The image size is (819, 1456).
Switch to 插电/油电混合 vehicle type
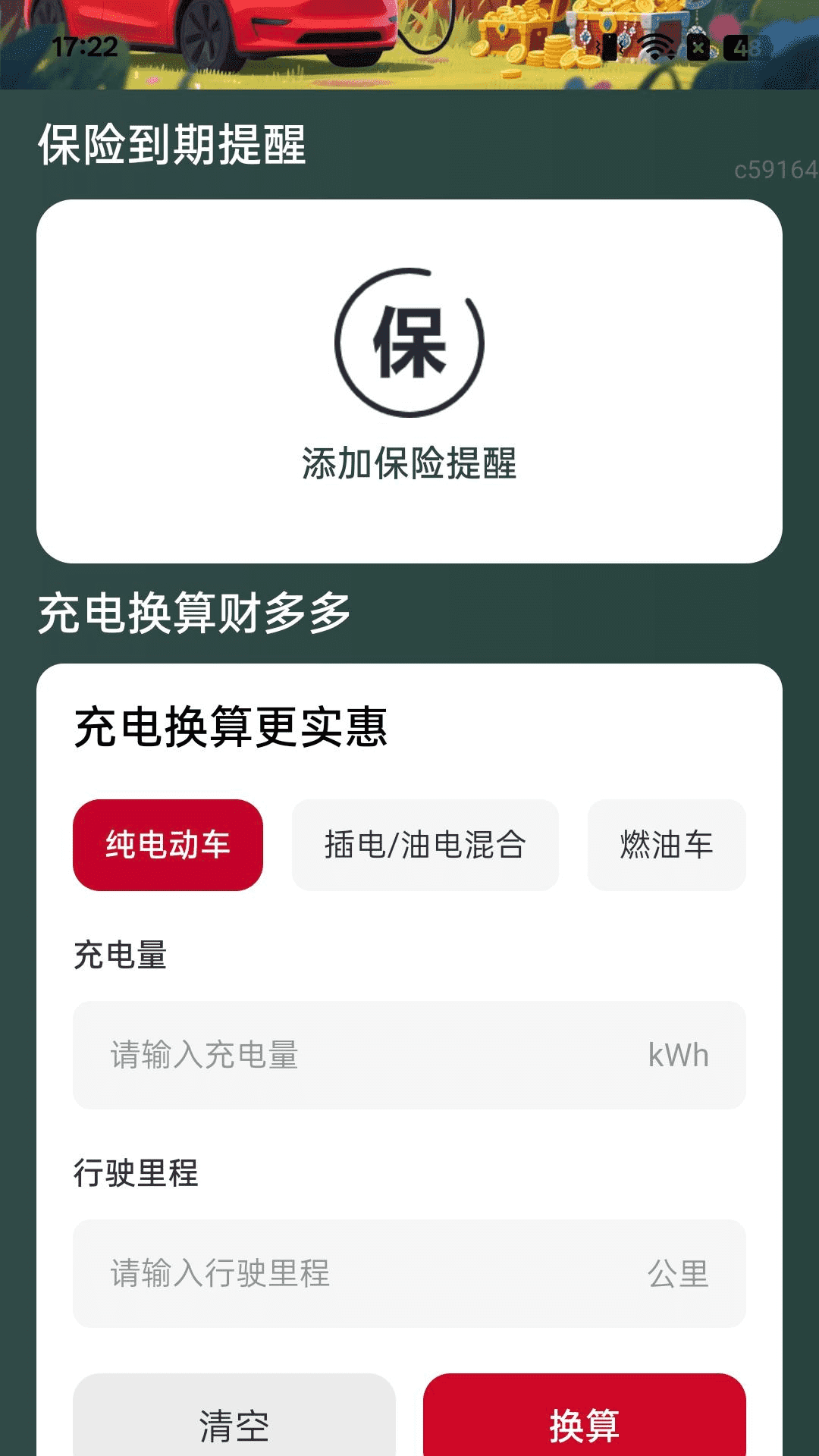click(x=425, y=845)
